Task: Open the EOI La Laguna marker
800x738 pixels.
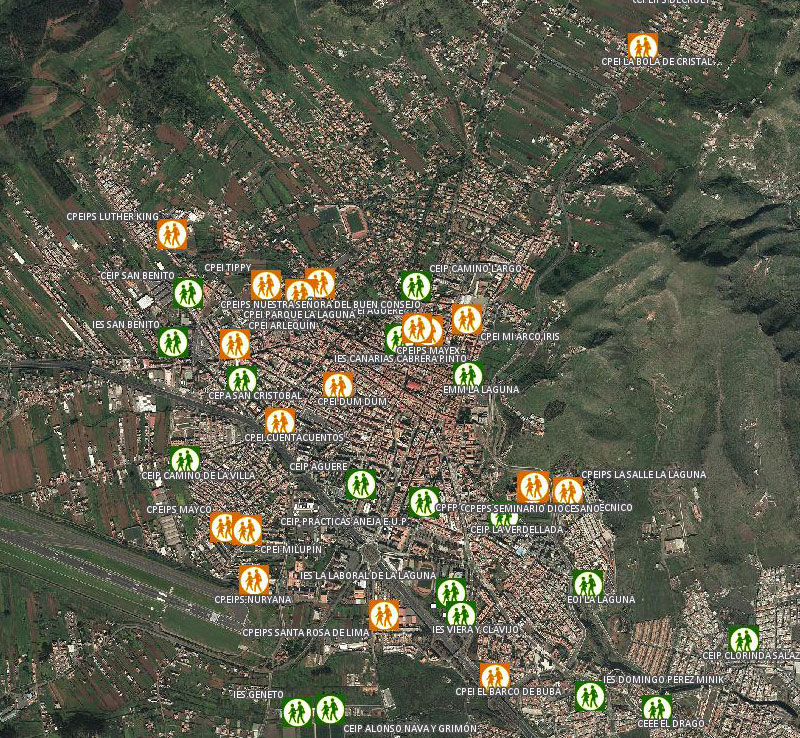Action: [587, 584]
